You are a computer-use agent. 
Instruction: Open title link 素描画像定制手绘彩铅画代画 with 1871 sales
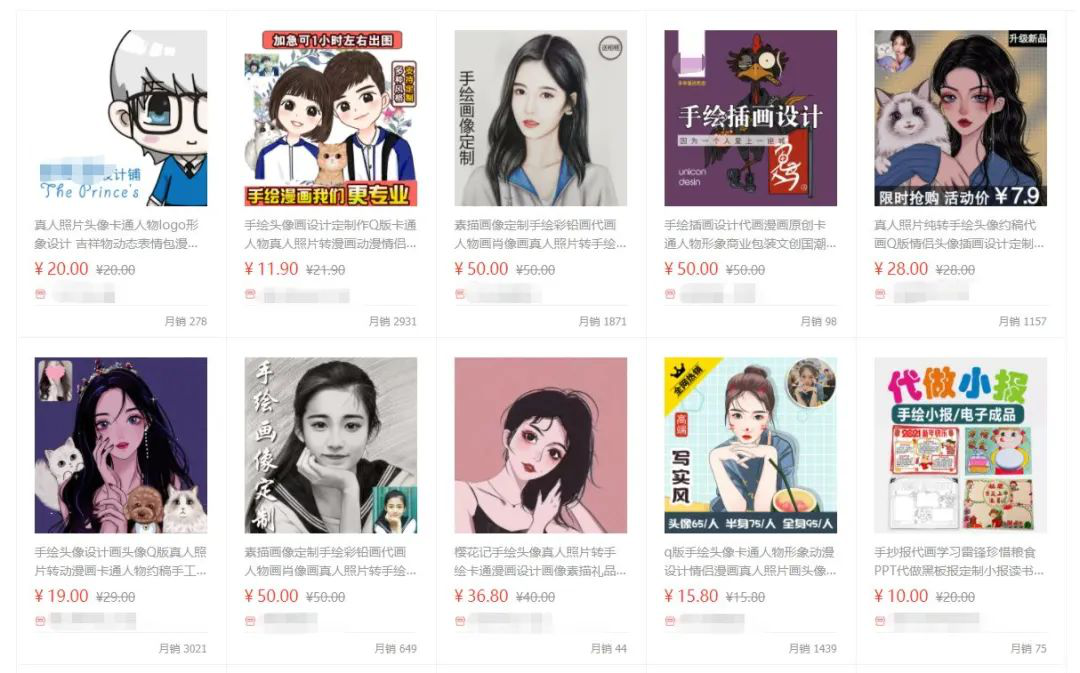coord(541,234)
